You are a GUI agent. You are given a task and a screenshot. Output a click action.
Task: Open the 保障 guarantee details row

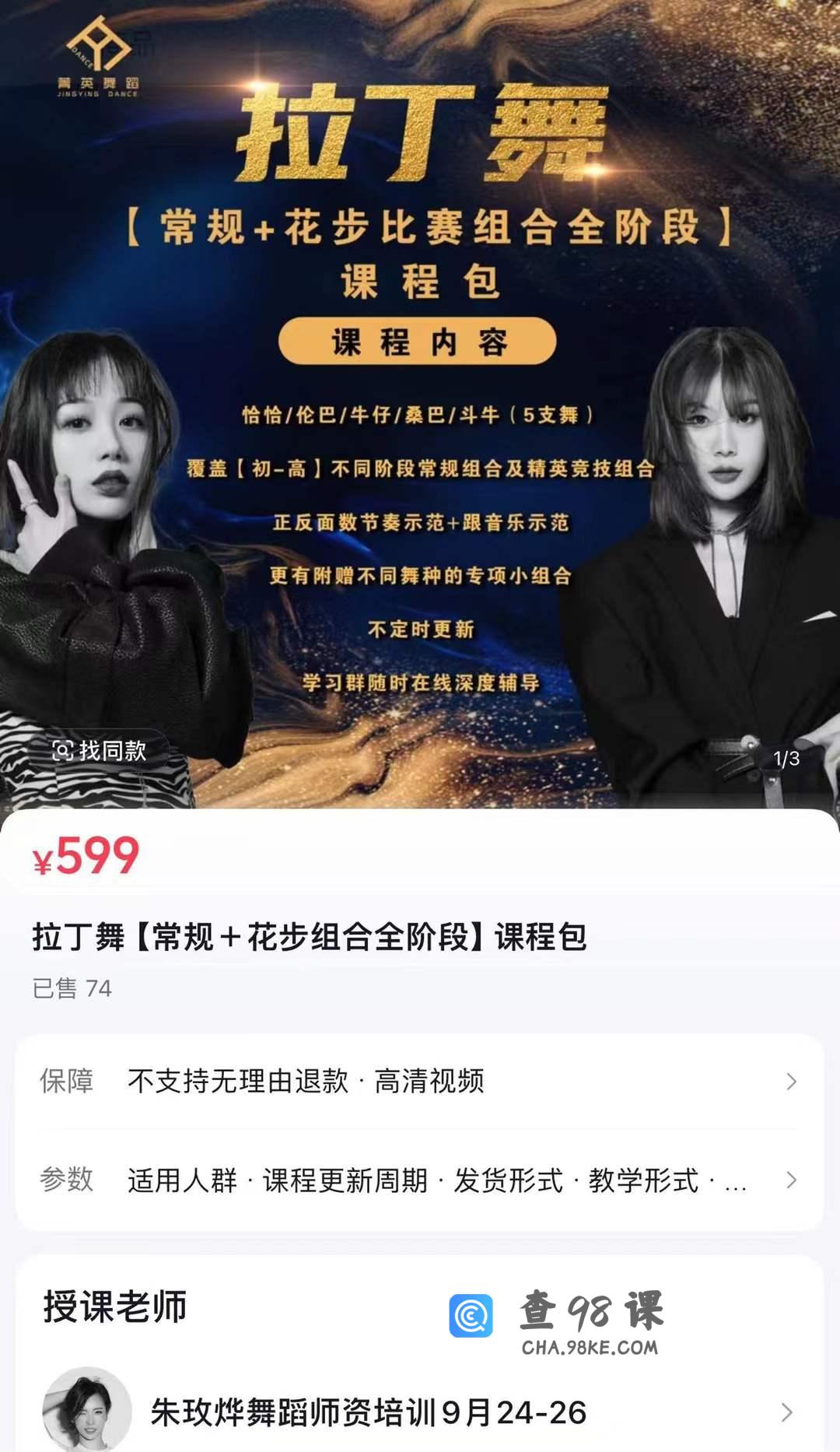point(420,1082)
